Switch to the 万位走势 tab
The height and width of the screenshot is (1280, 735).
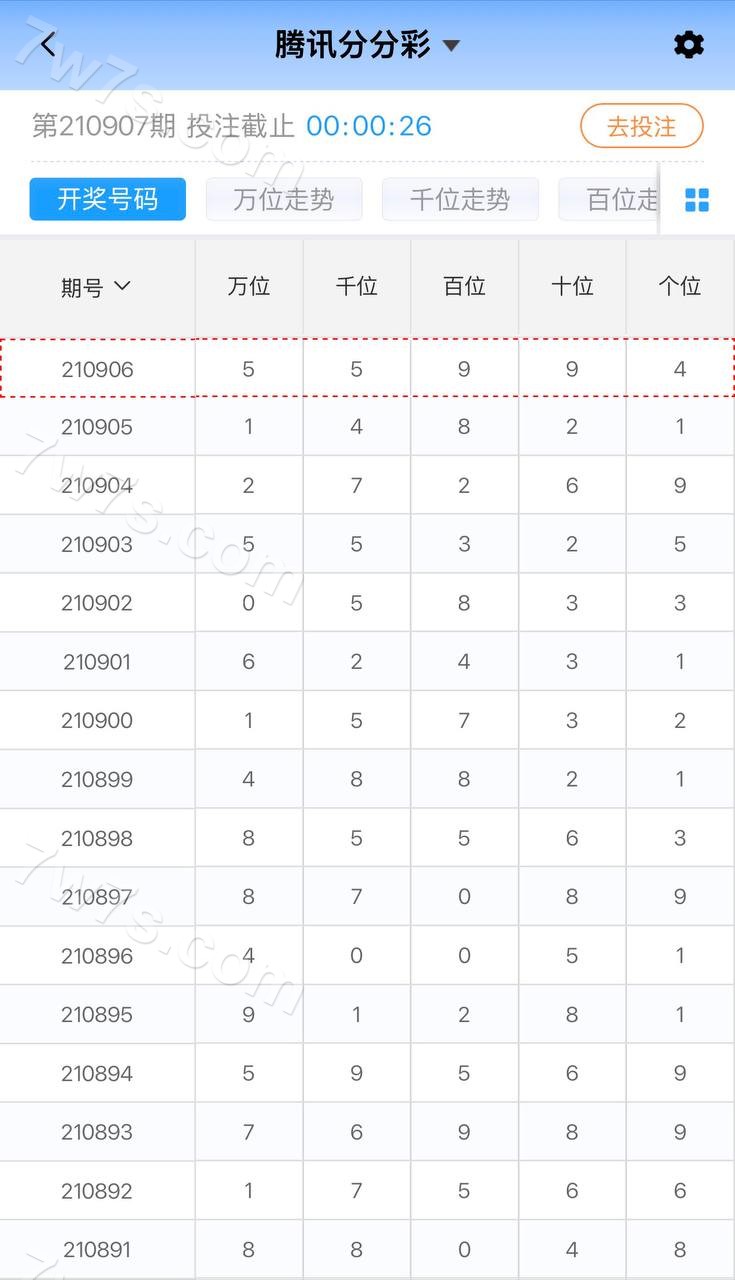pos(284,199)
